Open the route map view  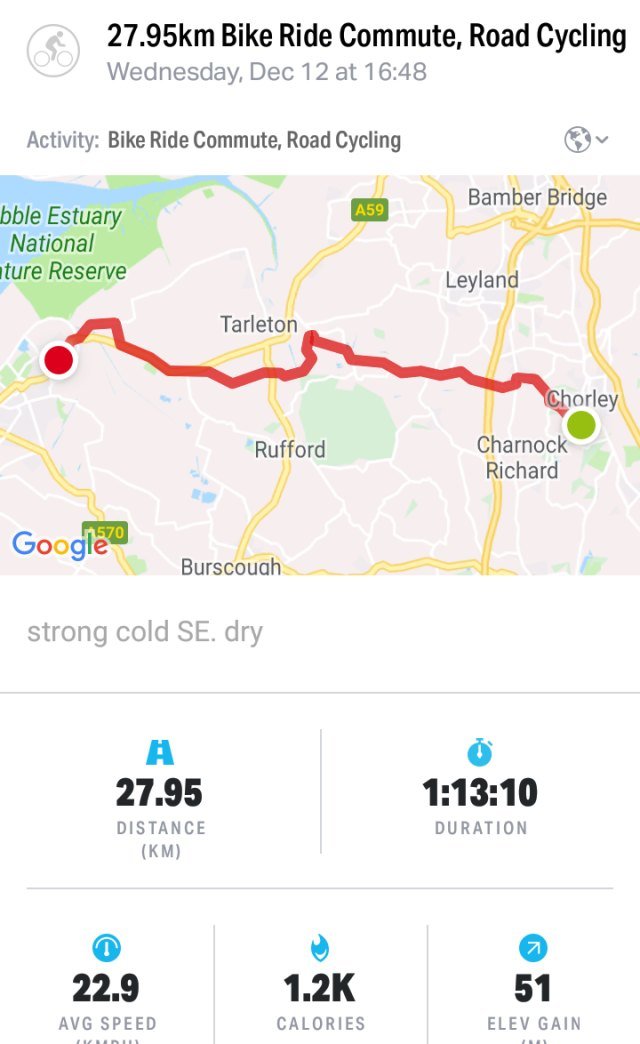(320, 375)
